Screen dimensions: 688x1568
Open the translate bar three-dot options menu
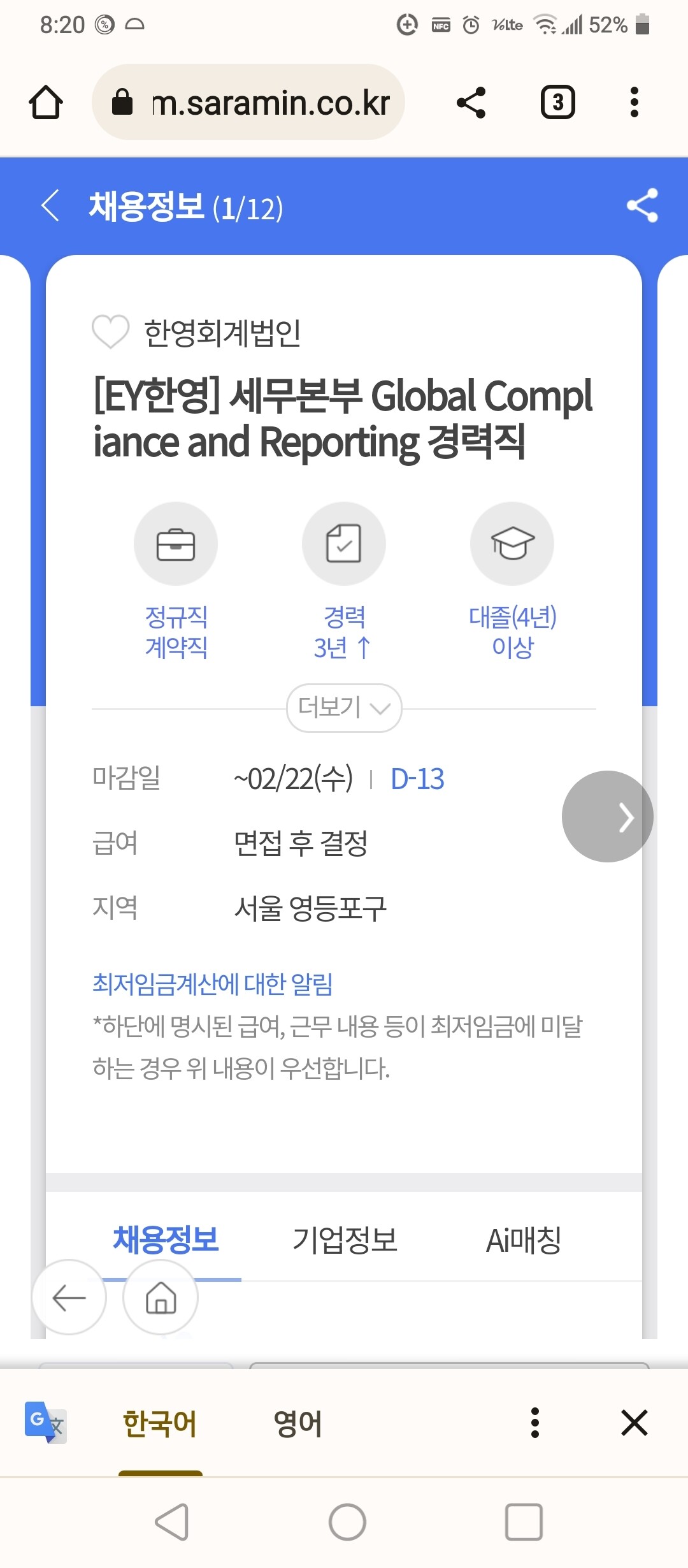(x=535, y=1422)
